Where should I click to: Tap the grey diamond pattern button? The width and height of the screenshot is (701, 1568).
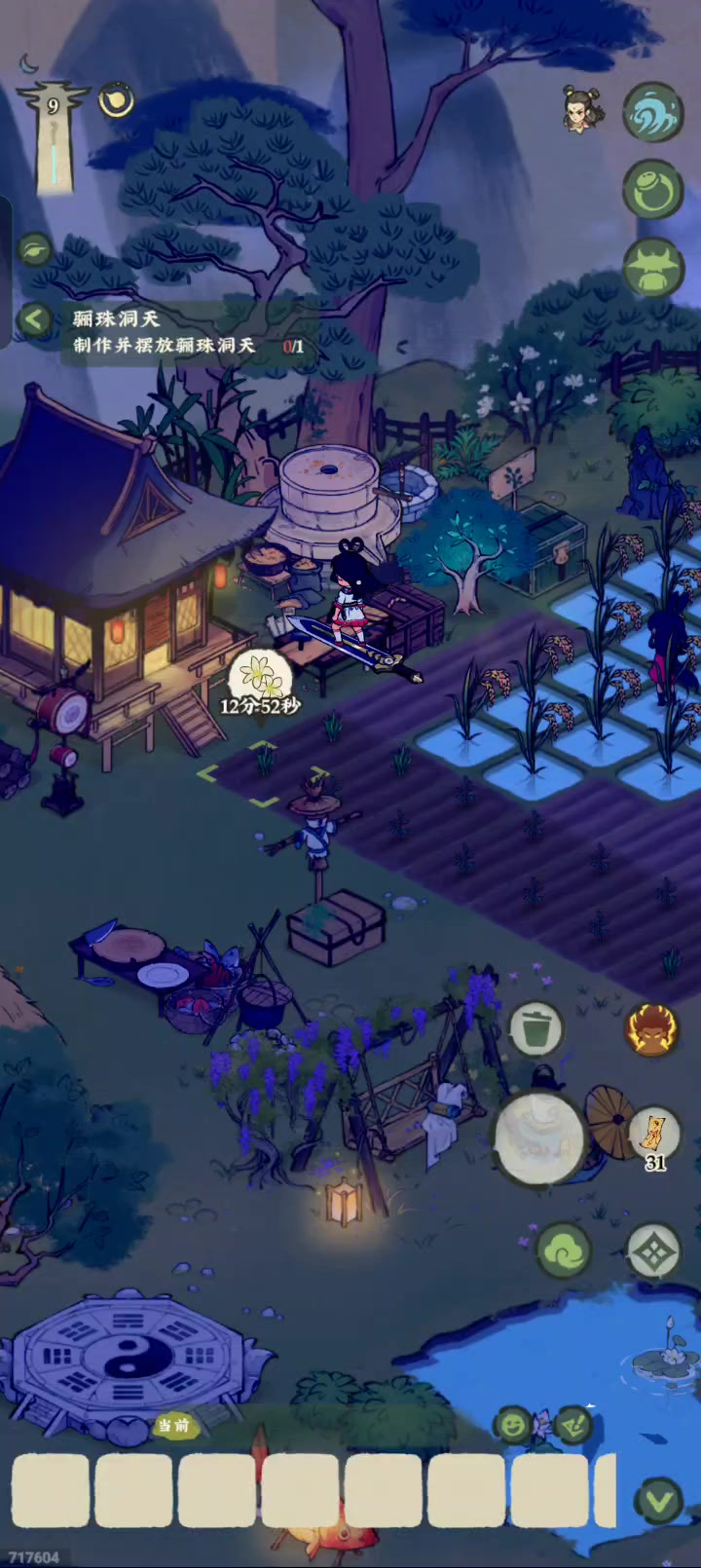[652, 1251]
